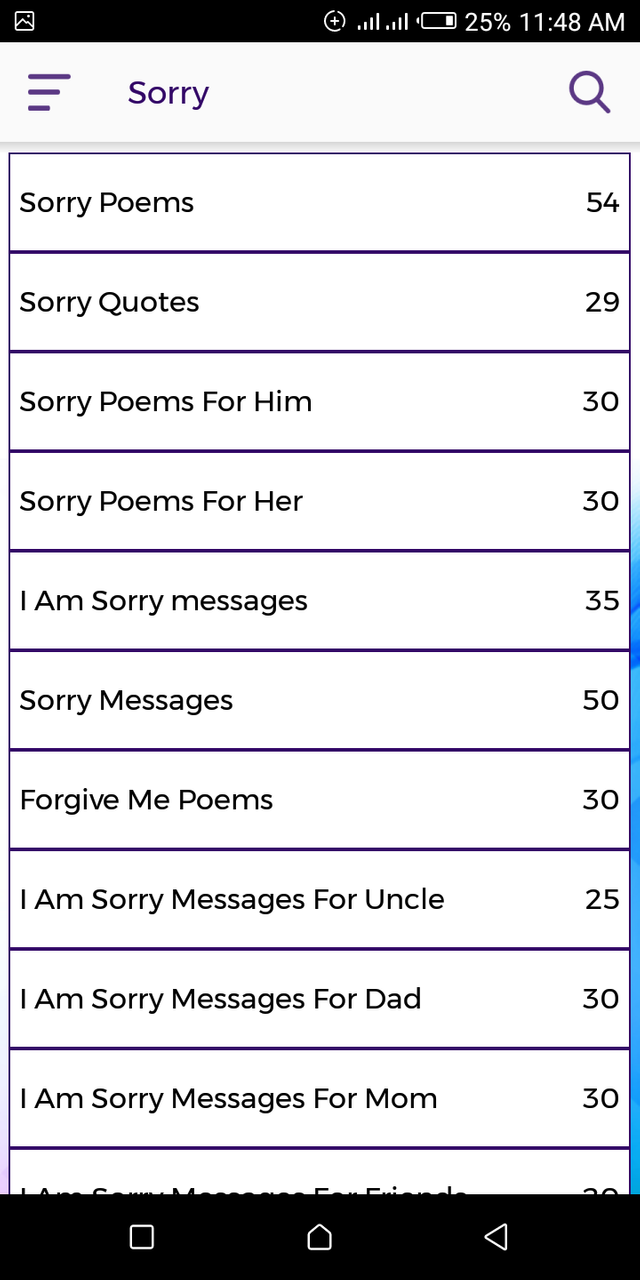Open I Am Sorry Messages For Uncle
Viewport: 640px width, 1280px height.
(320, 899)
